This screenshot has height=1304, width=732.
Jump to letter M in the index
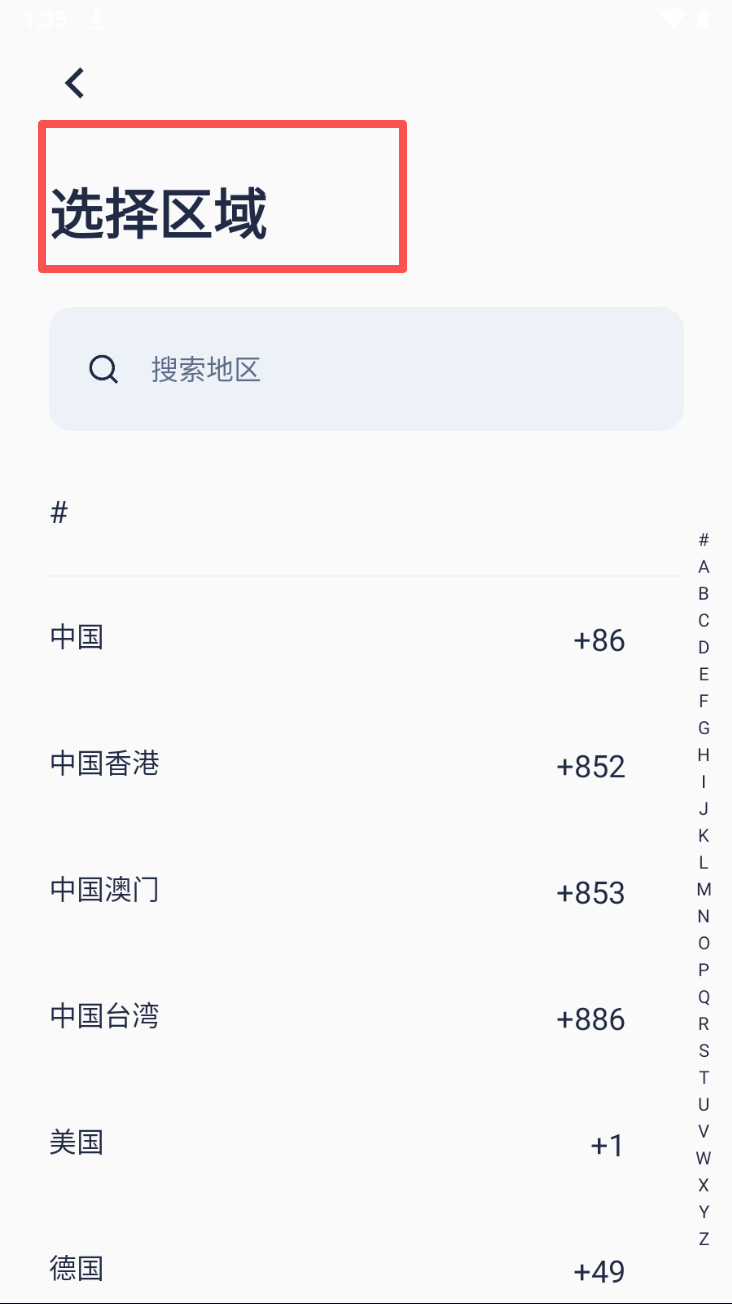(x=704, y=890)
